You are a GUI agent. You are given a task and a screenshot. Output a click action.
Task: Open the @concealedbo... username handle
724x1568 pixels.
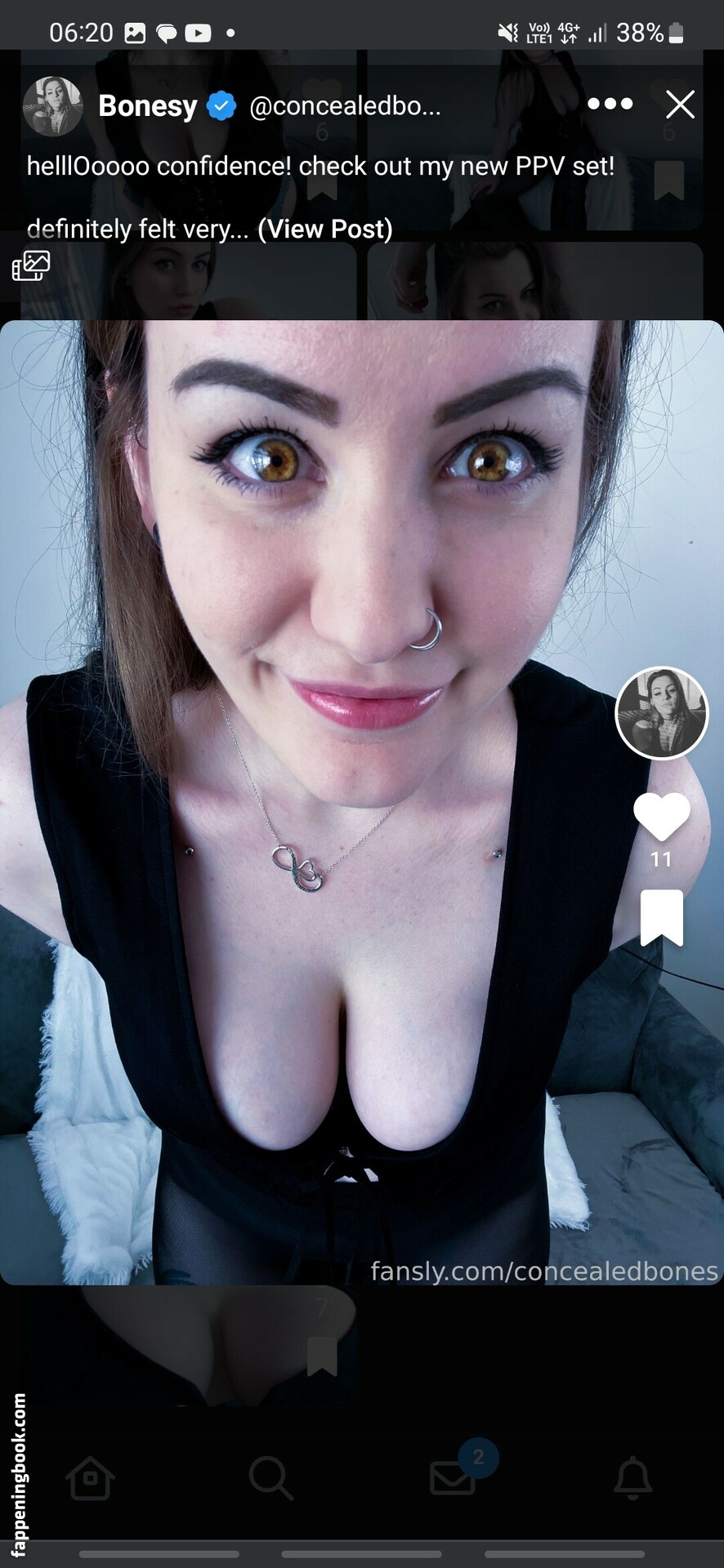click(344, 106)
